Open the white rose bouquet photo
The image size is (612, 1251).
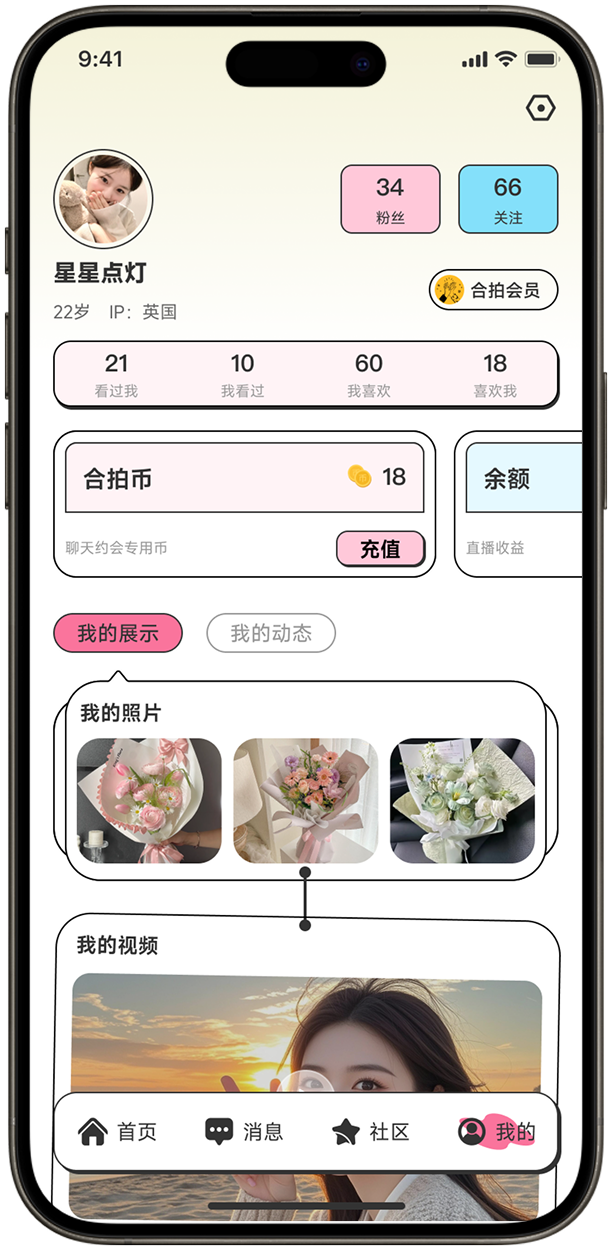(462, 801)
